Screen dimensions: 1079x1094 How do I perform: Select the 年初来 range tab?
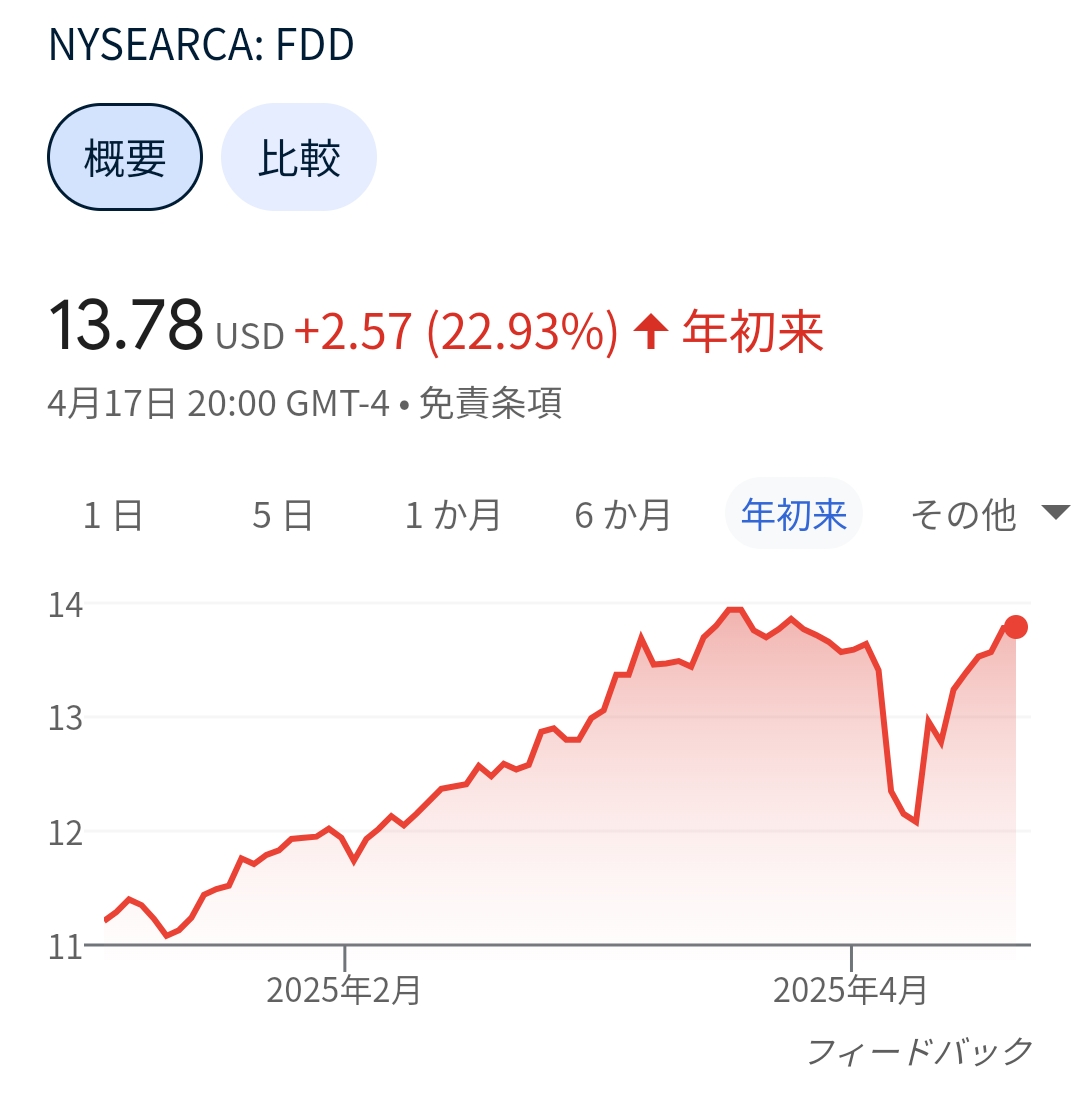(794, 515)
